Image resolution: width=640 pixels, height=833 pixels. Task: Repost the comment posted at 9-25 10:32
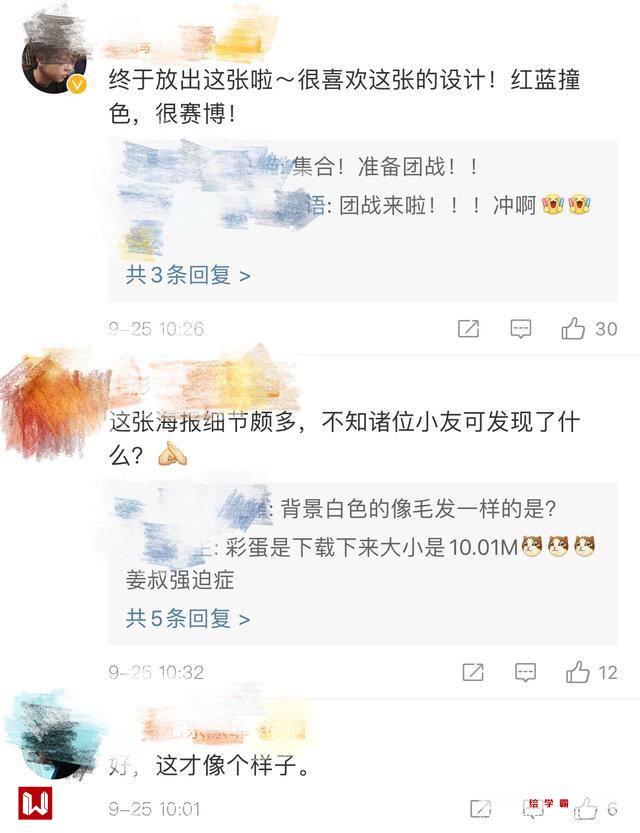click(473, 672)
